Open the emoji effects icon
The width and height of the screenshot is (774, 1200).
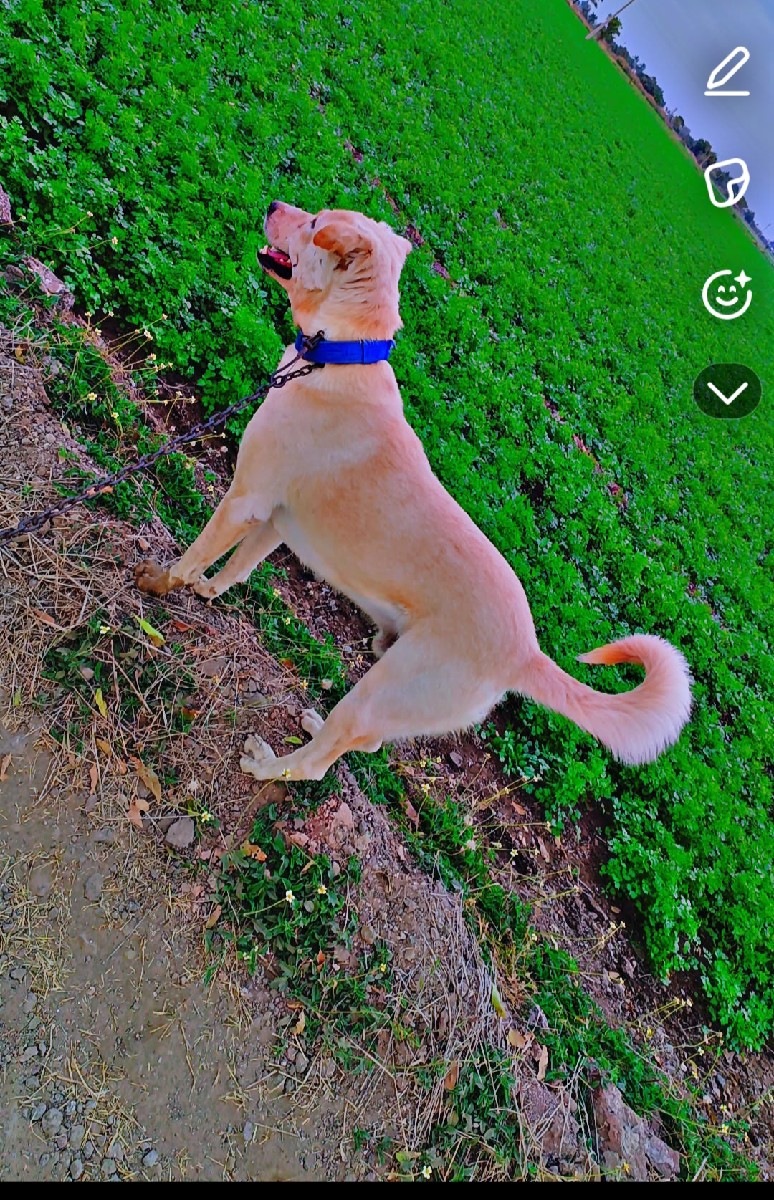[727, 294]
